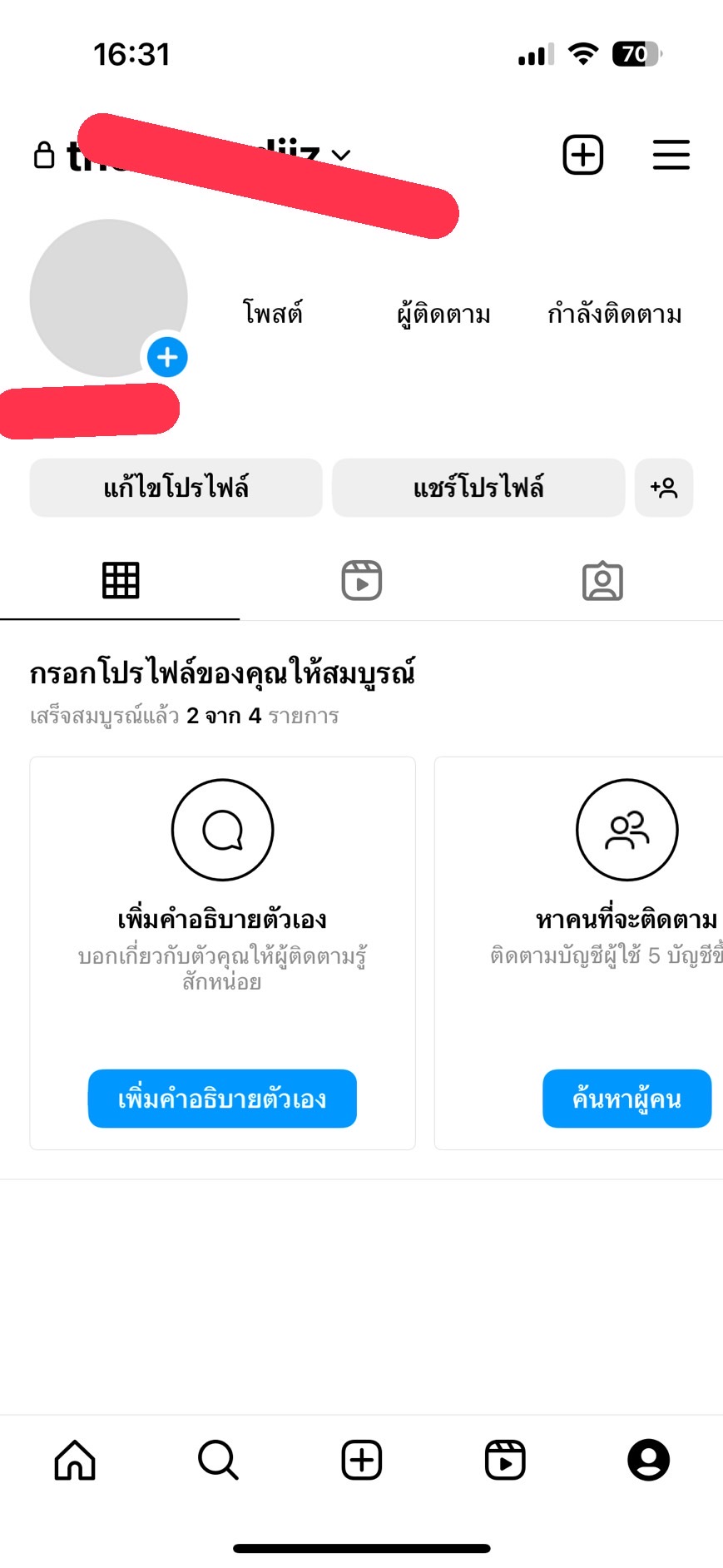Switch to the tagged photos tab

[x=602, y=581]
